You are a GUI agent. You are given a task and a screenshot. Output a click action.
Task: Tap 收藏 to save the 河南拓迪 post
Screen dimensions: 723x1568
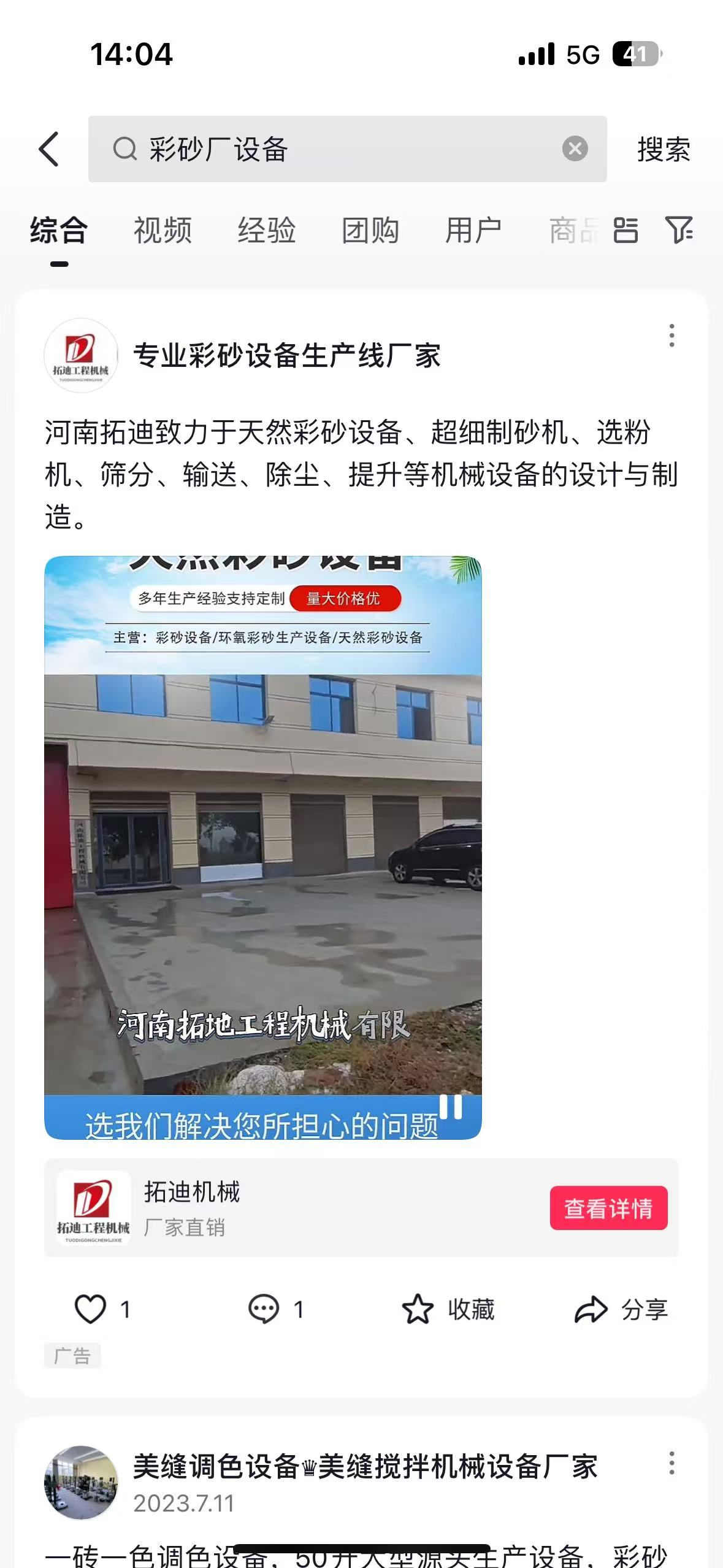448,1309
